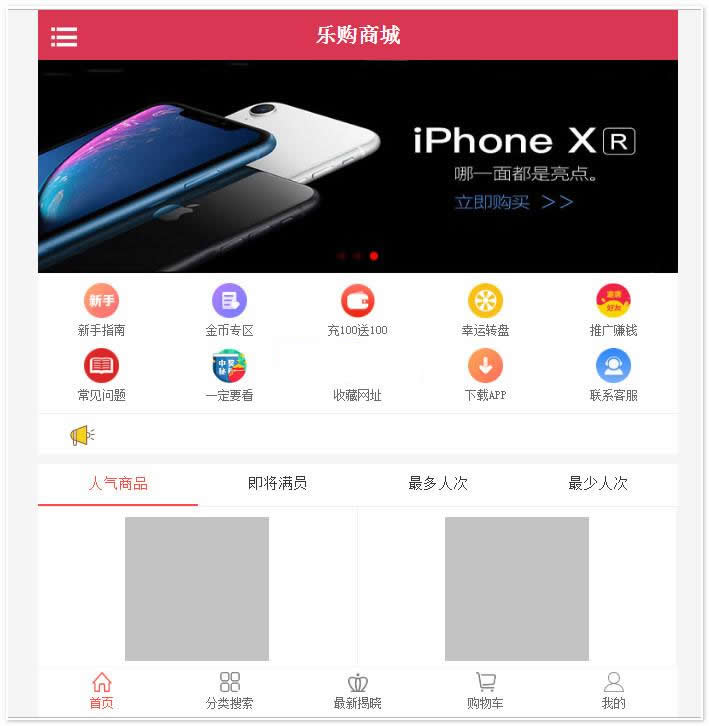Switch to 最多人次 tab
Image resolution: width=709 pixels, height=726 pixels.
[x=438, y=484]
